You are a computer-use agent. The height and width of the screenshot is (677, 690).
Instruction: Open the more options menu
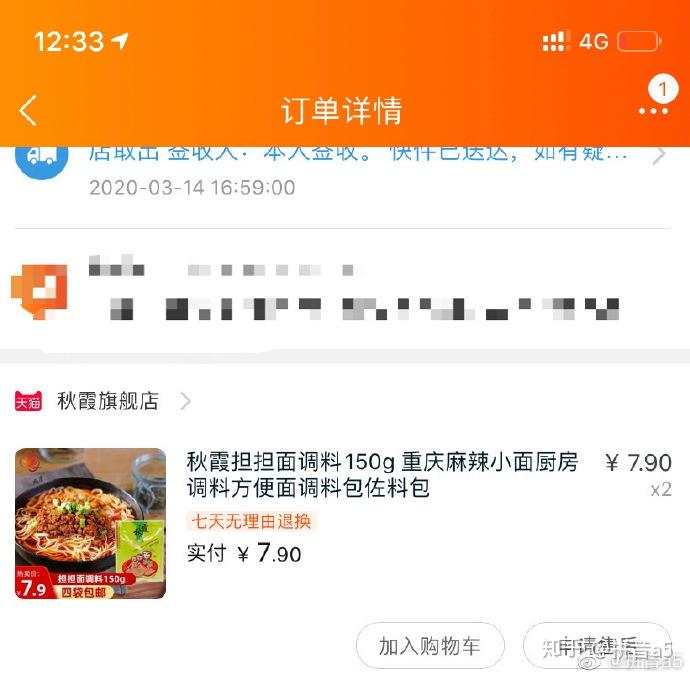[x=653, y=110]
